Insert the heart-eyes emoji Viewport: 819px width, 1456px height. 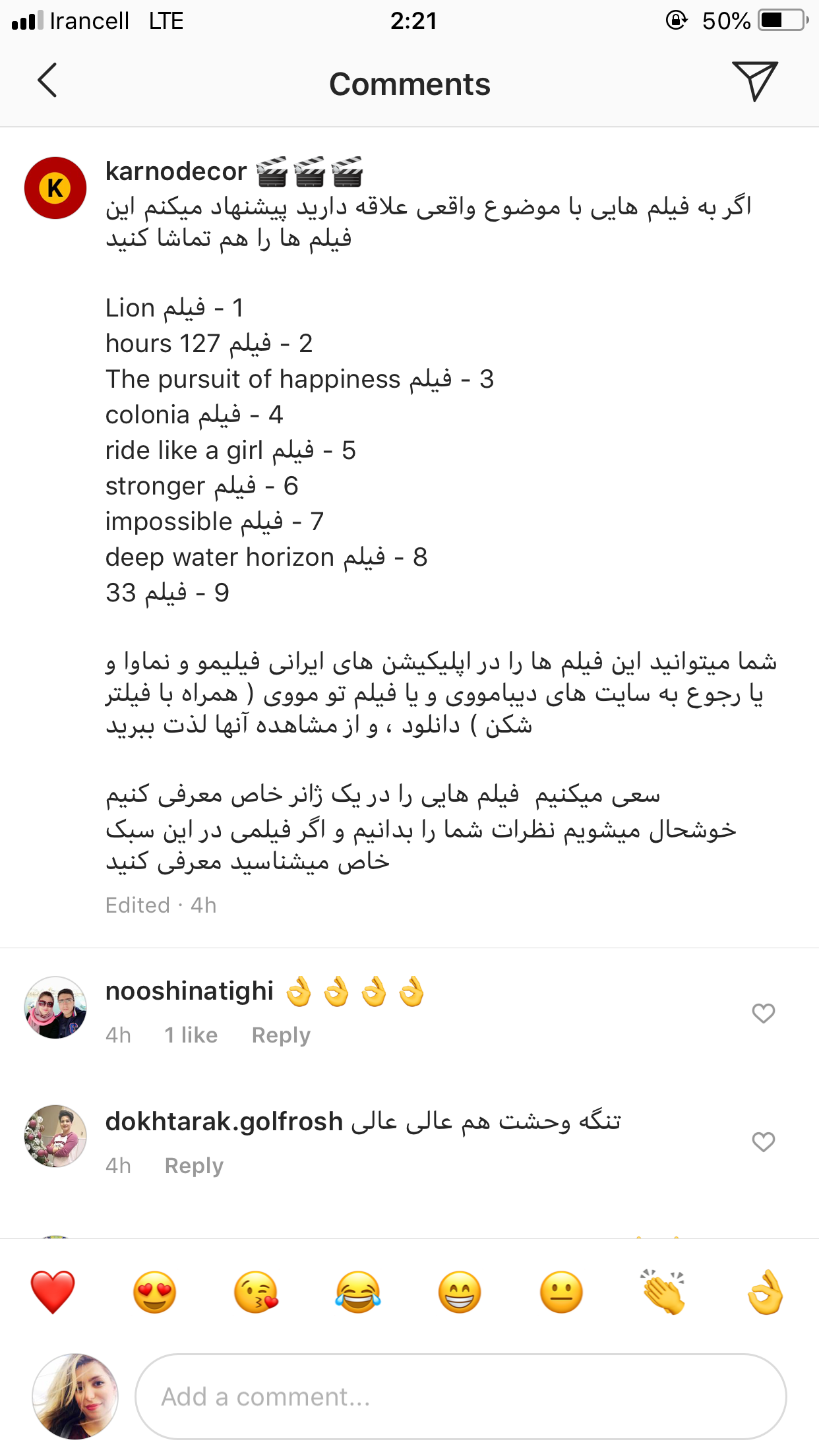[x=154, y=1292]
